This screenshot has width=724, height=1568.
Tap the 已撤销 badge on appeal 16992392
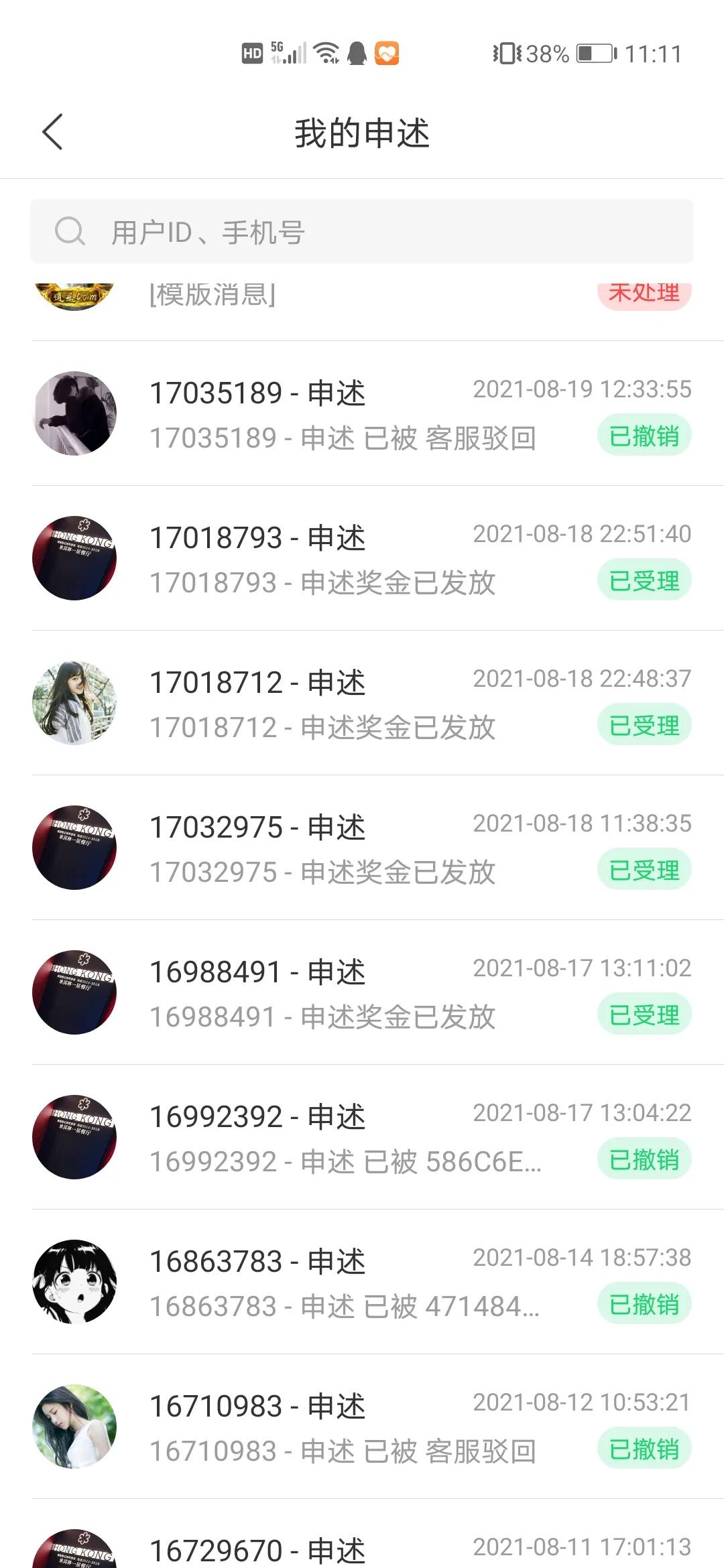(x=643, y=1161)
